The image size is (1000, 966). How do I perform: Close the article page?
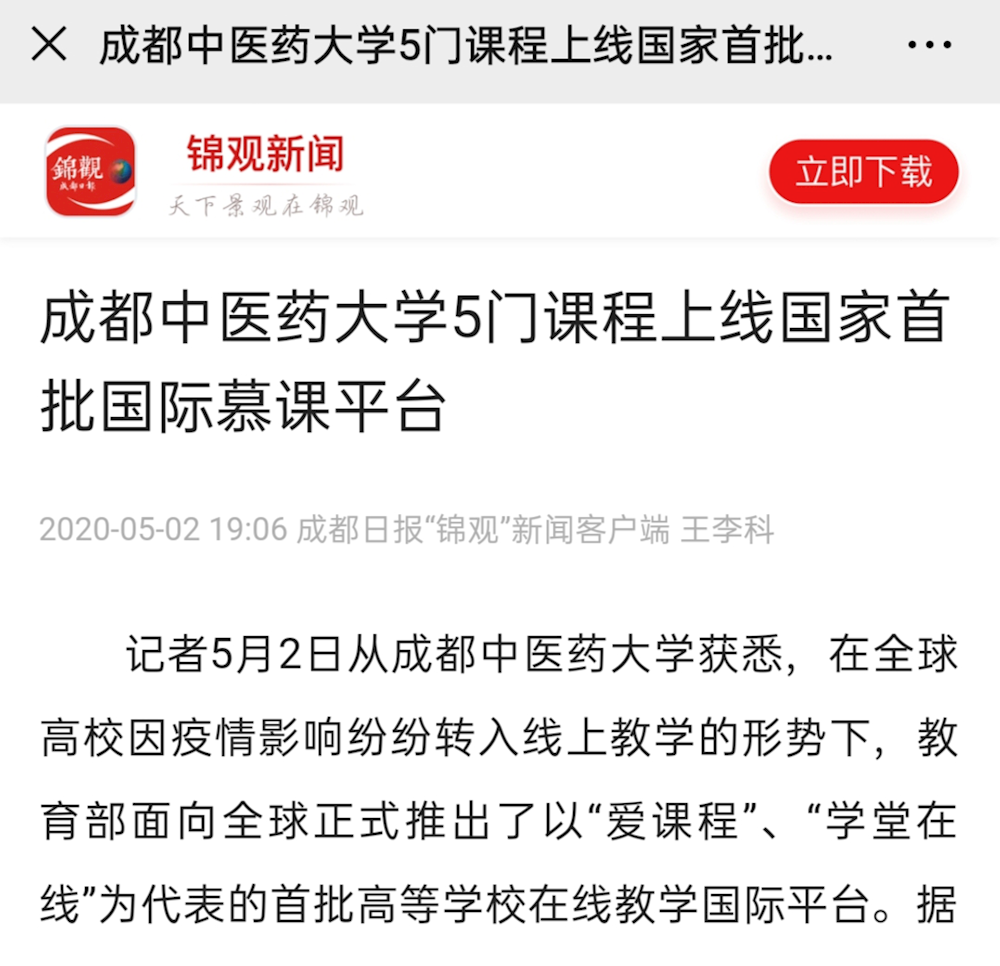pos(49,45)
